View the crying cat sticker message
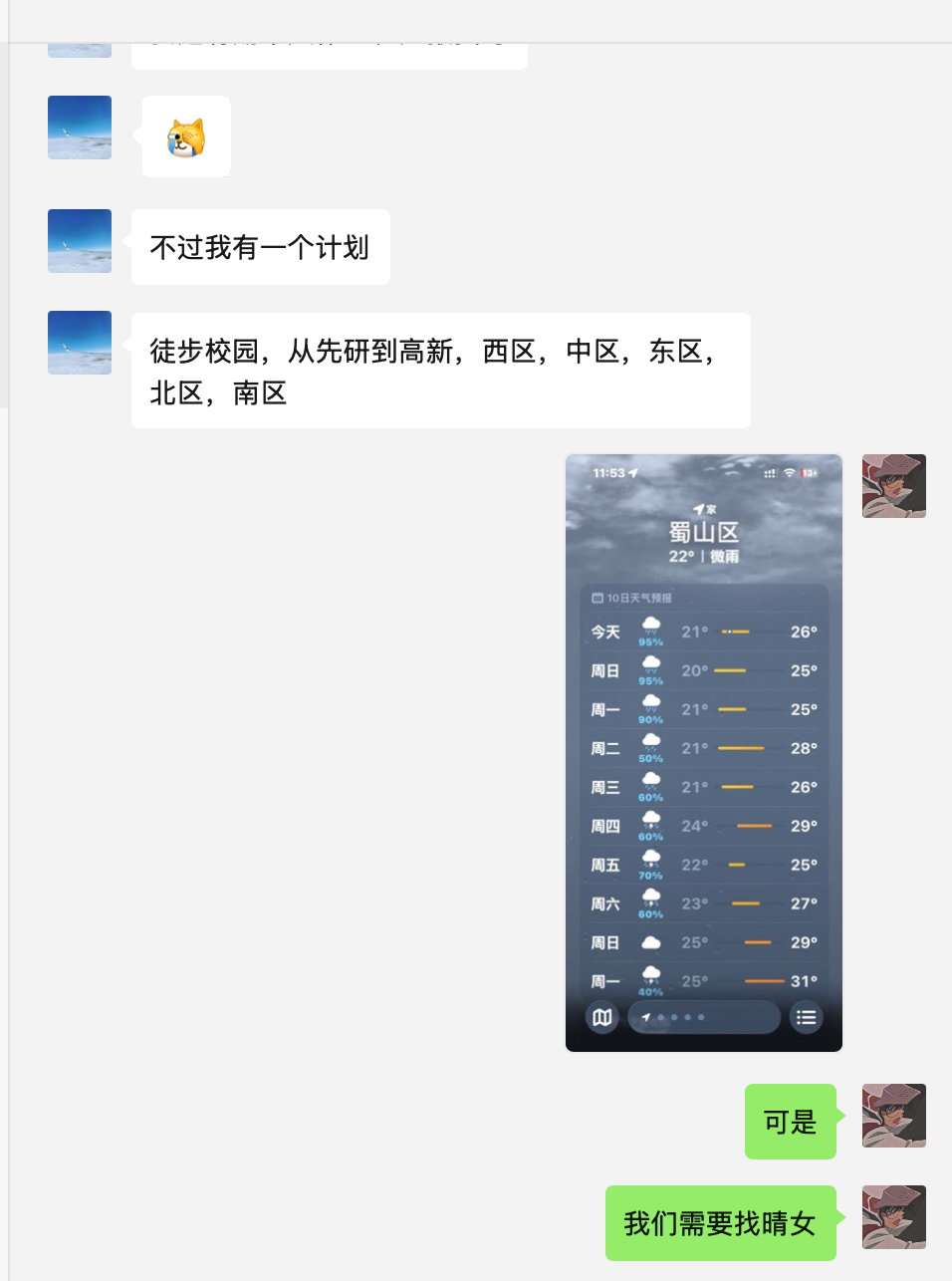 click(186, 137)
